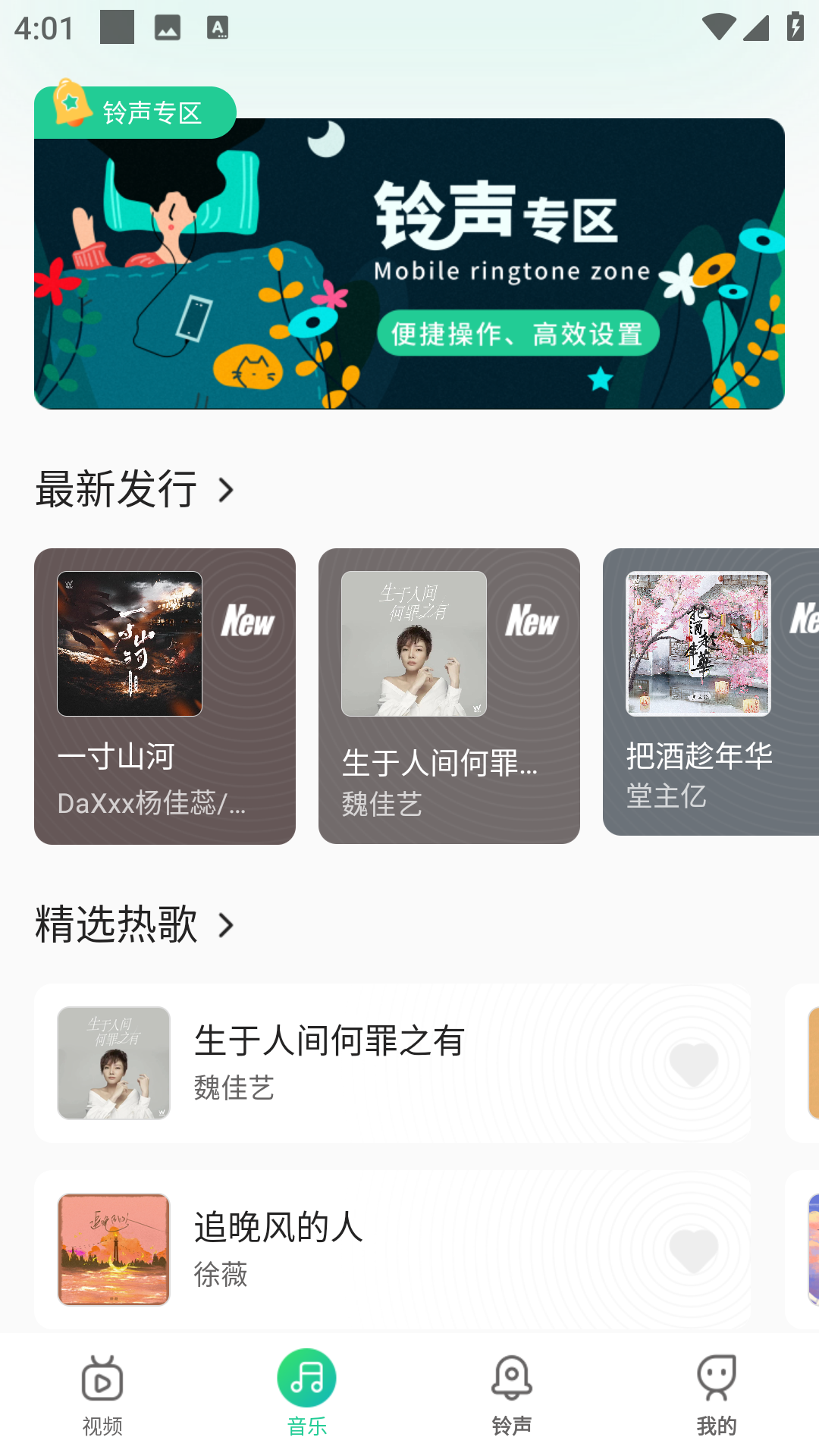Switch to the 视频 tab
The image size is (819, 1456).
click(x=102, y=1395)
